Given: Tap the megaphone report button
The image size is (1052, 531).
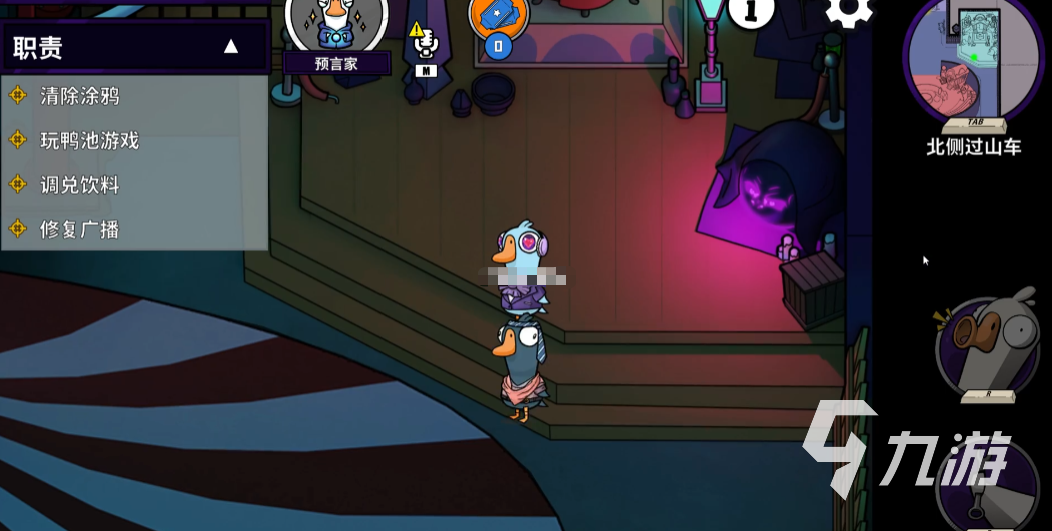Looking at the screenshot, I should (x=988, y=343).
